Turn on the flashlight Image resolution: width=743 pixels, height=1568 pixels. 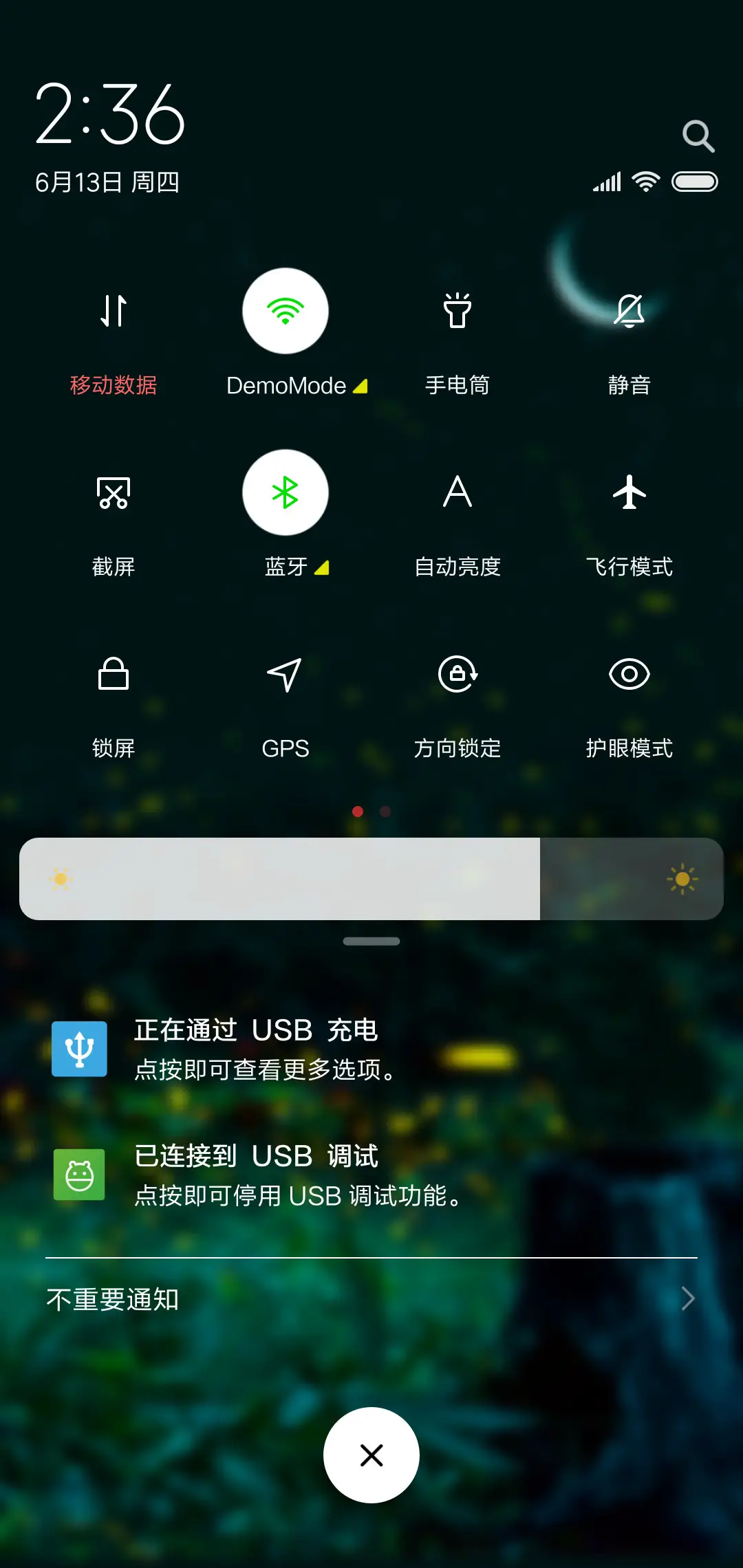click(x=457, y=311)
